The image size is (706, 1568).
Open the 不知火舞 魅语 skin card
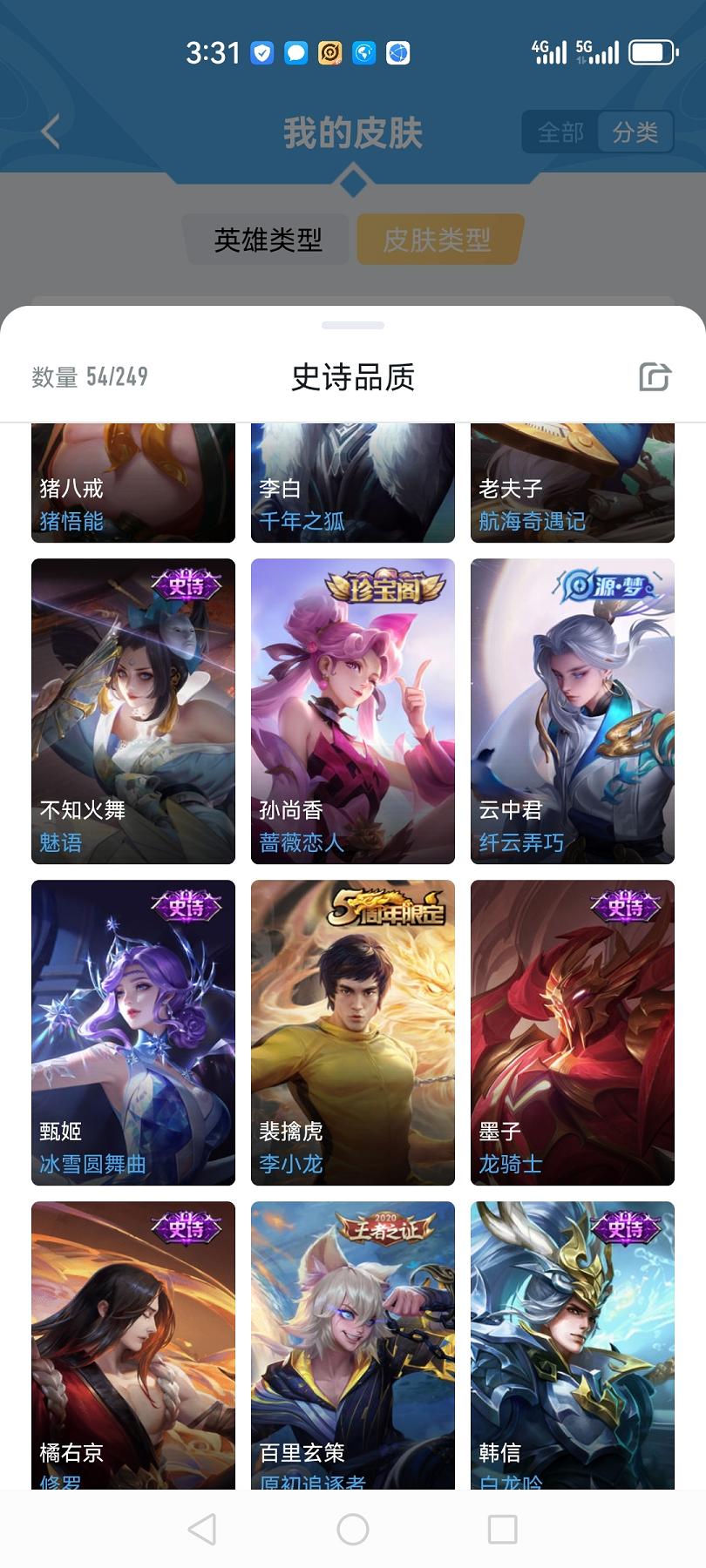[x=133, y=711]
